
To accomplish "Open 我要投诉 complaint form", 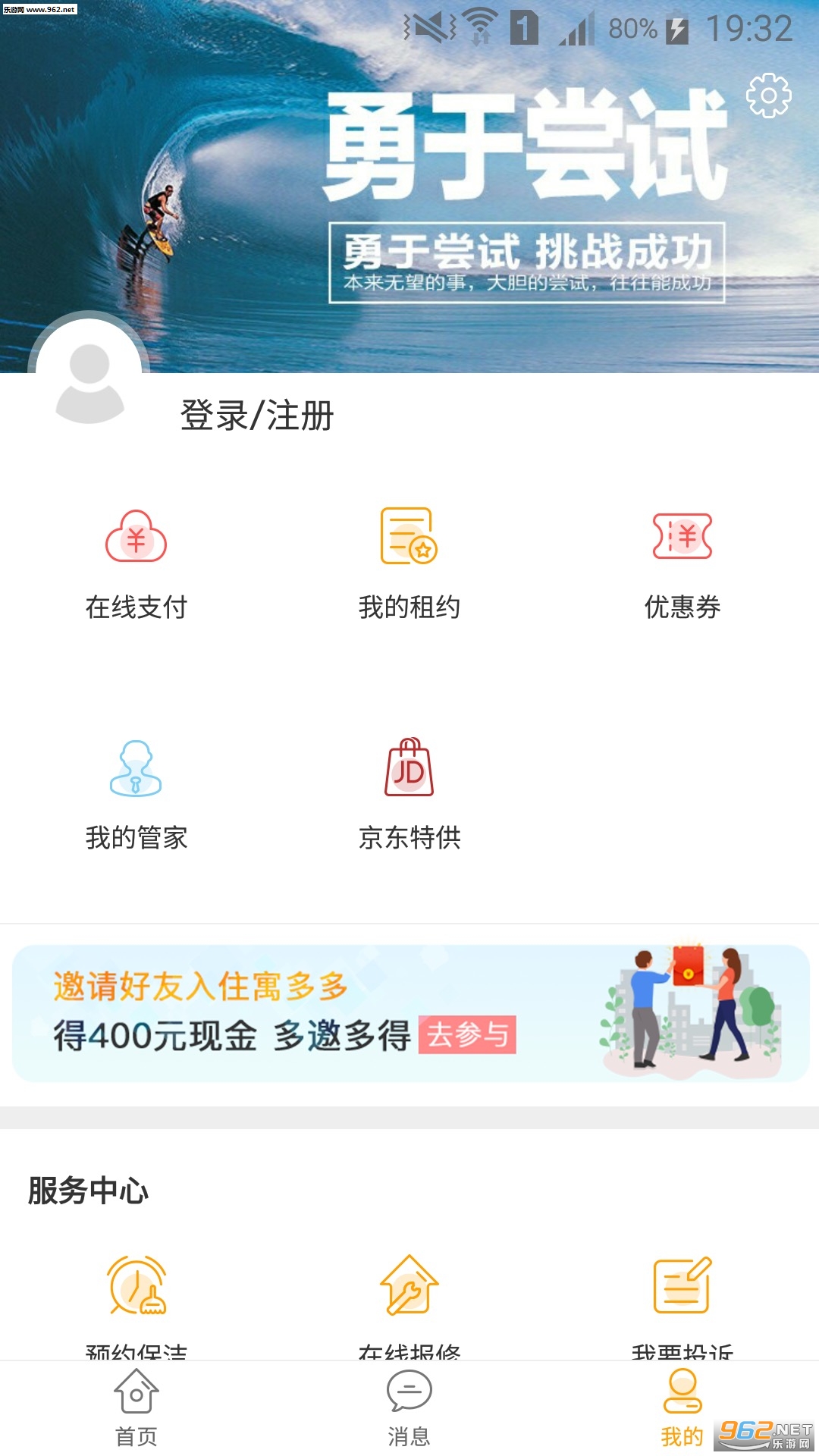I will click(682, 1301).
